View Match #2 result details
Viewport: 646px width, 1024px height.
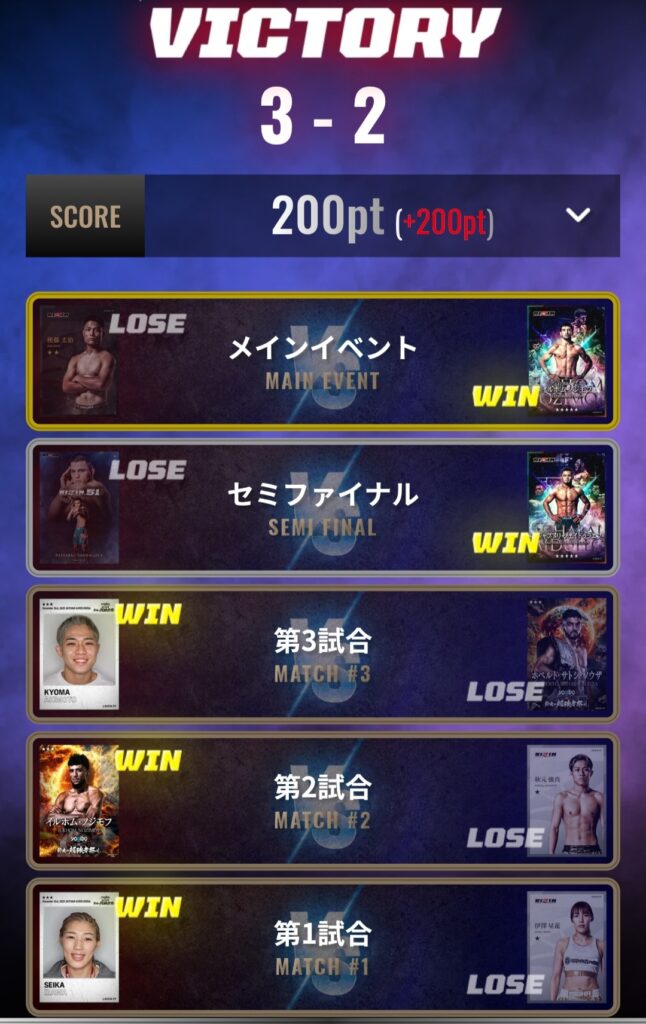click(322, 800)
